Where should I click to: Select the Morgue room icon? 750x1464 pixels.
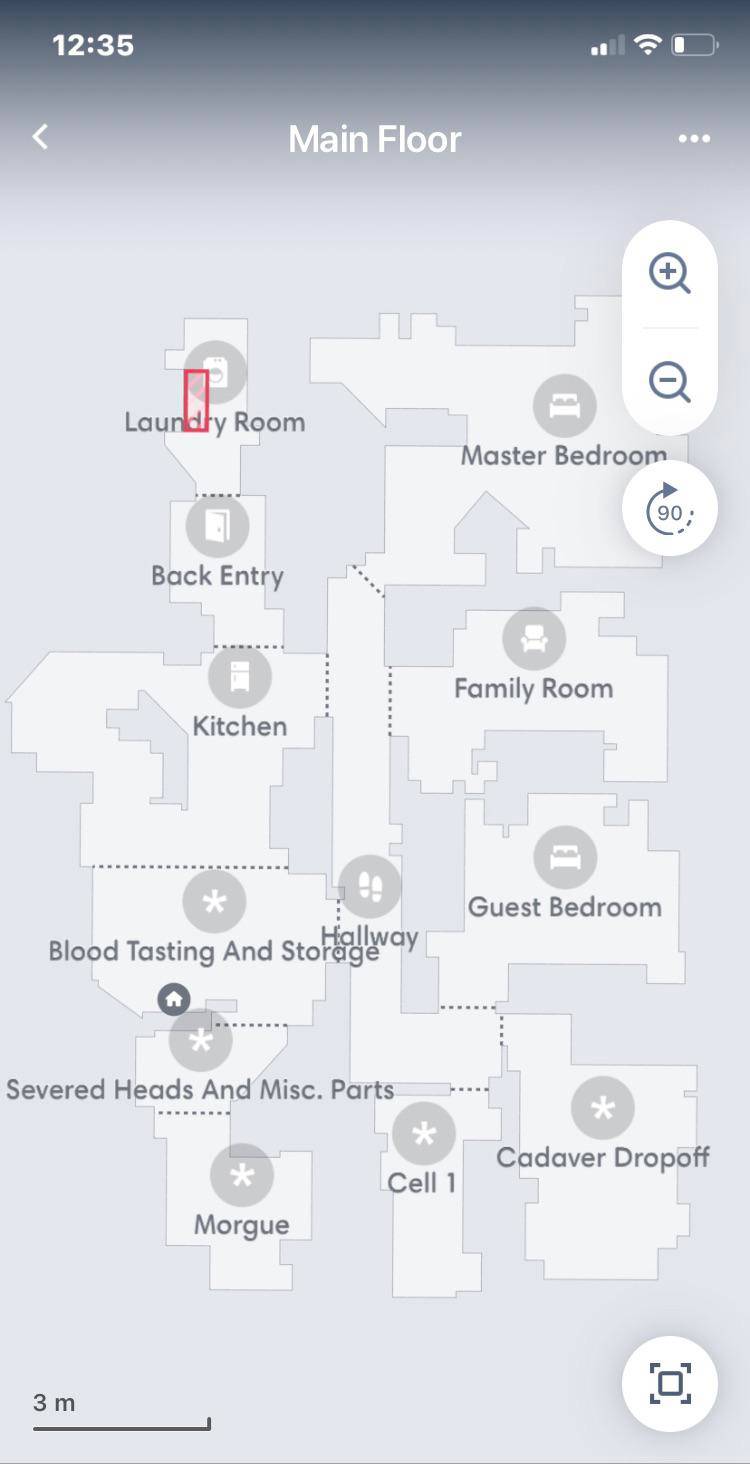[x=242, y=1175]
